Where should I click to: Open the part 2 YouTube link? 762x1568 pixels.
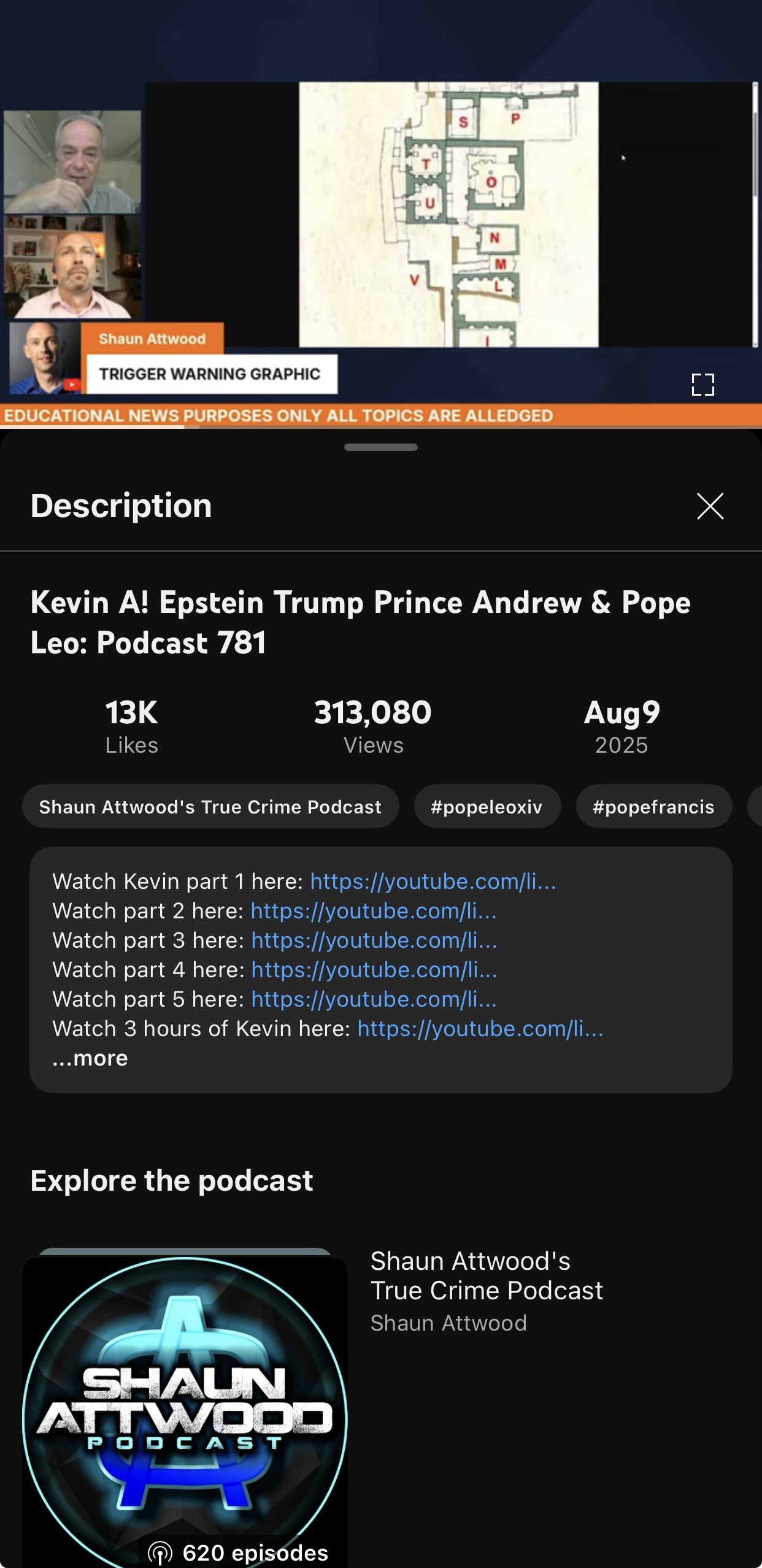[x=373, y=911]
